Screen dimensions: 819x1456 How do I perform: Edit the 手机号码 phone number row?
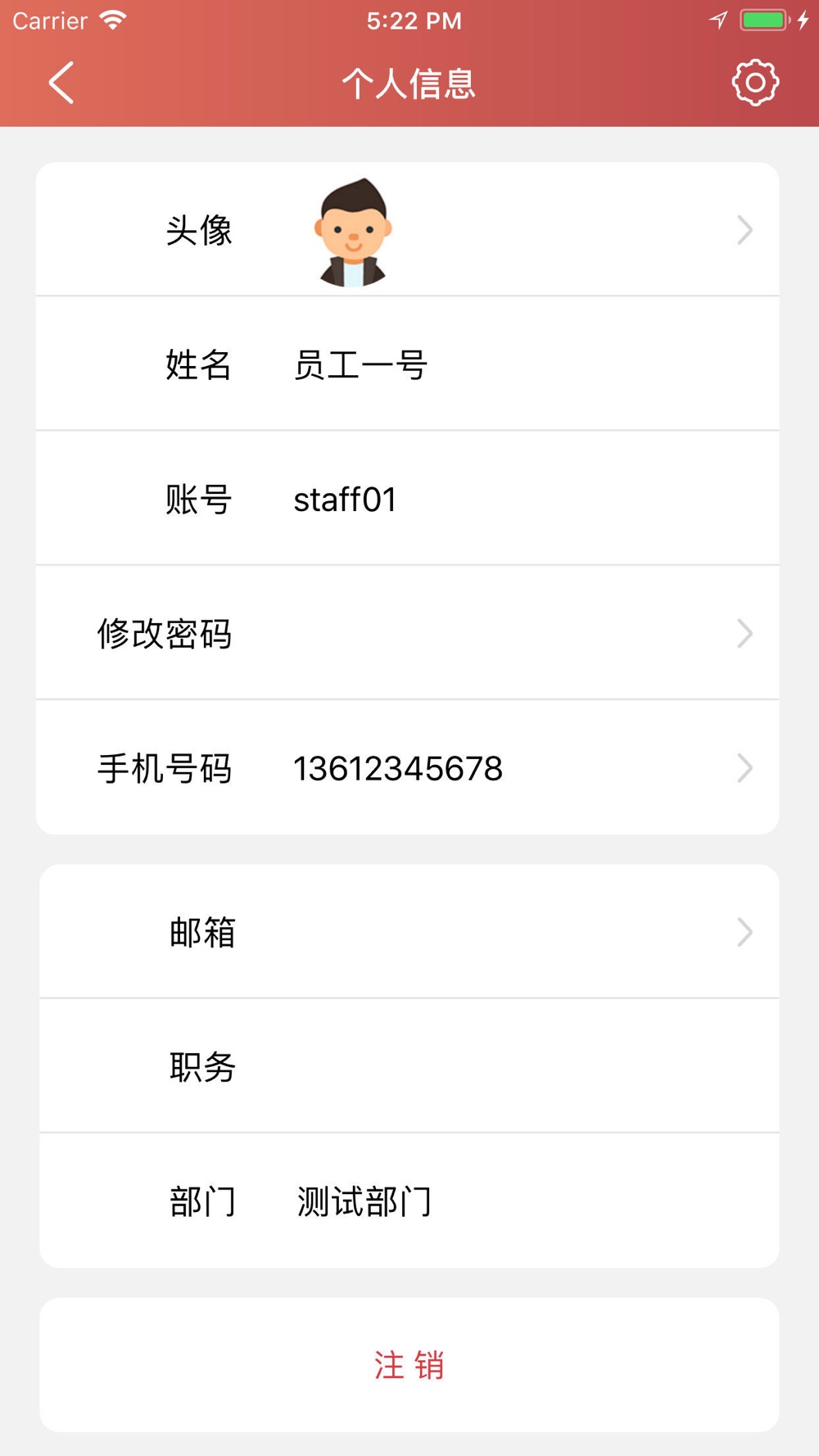[x=407, y=768]
